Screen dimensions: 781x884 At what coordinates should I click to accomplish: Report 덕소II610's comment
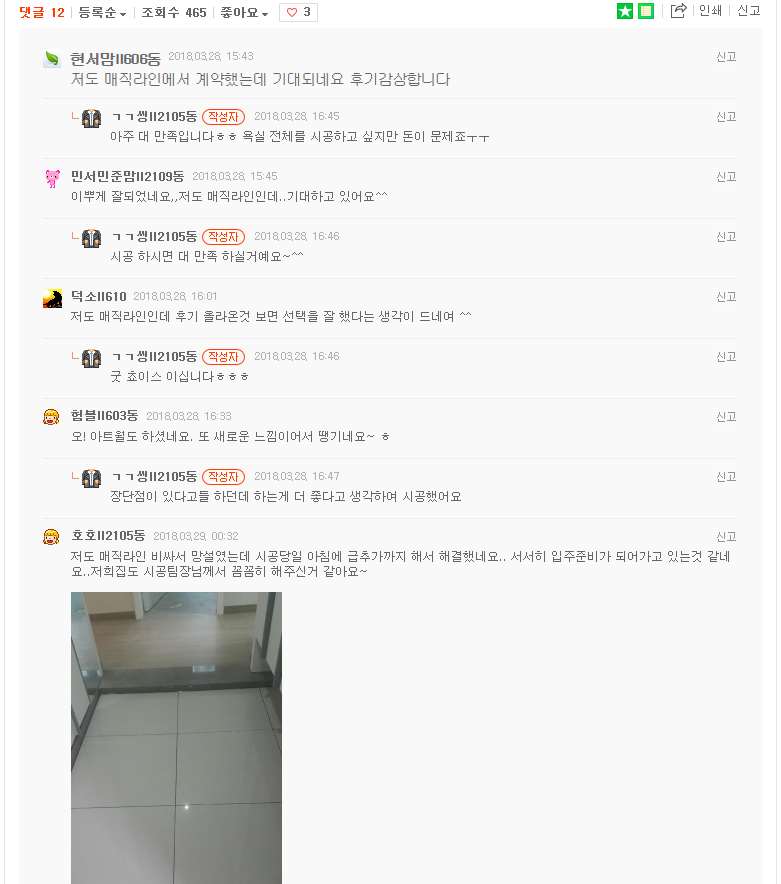(x=726, y=297)
